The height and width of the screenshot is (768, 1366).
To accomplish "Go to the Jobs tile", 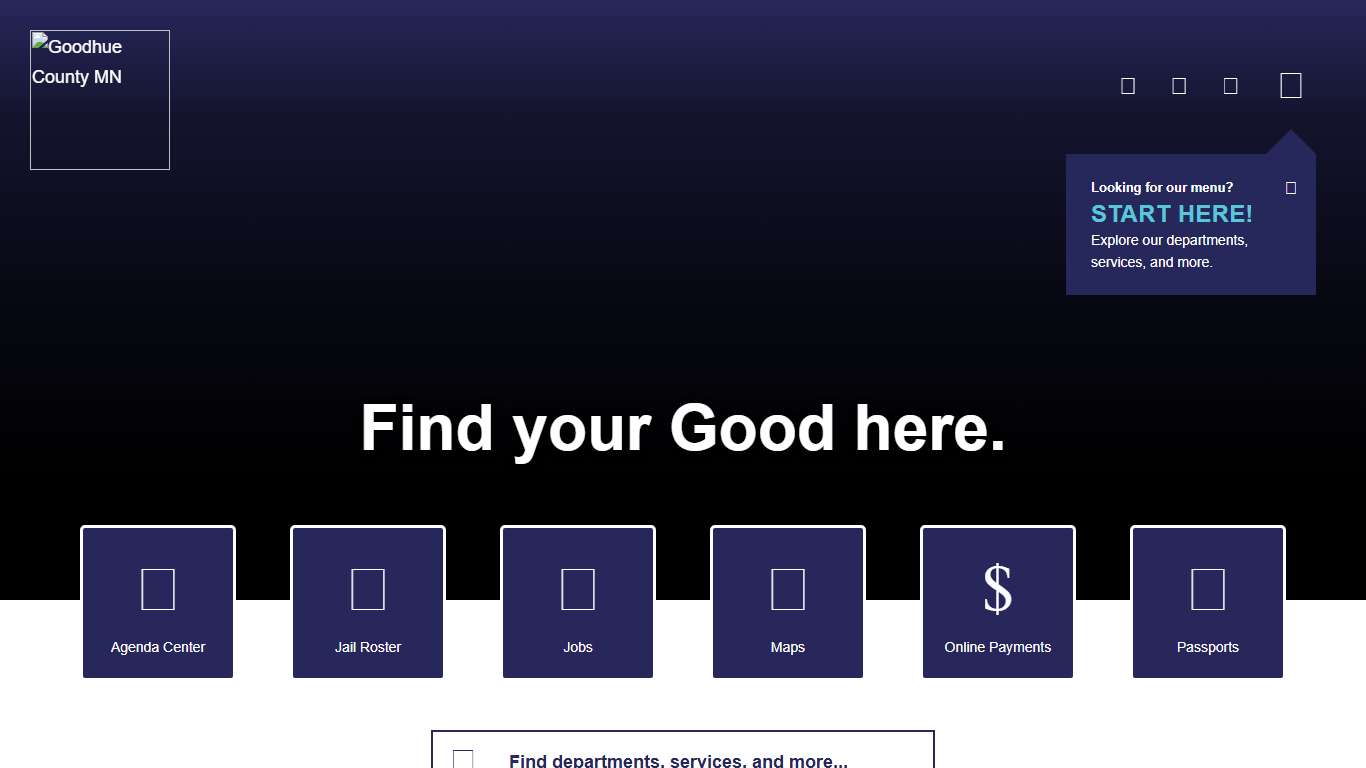I will [x=578, y=603].
